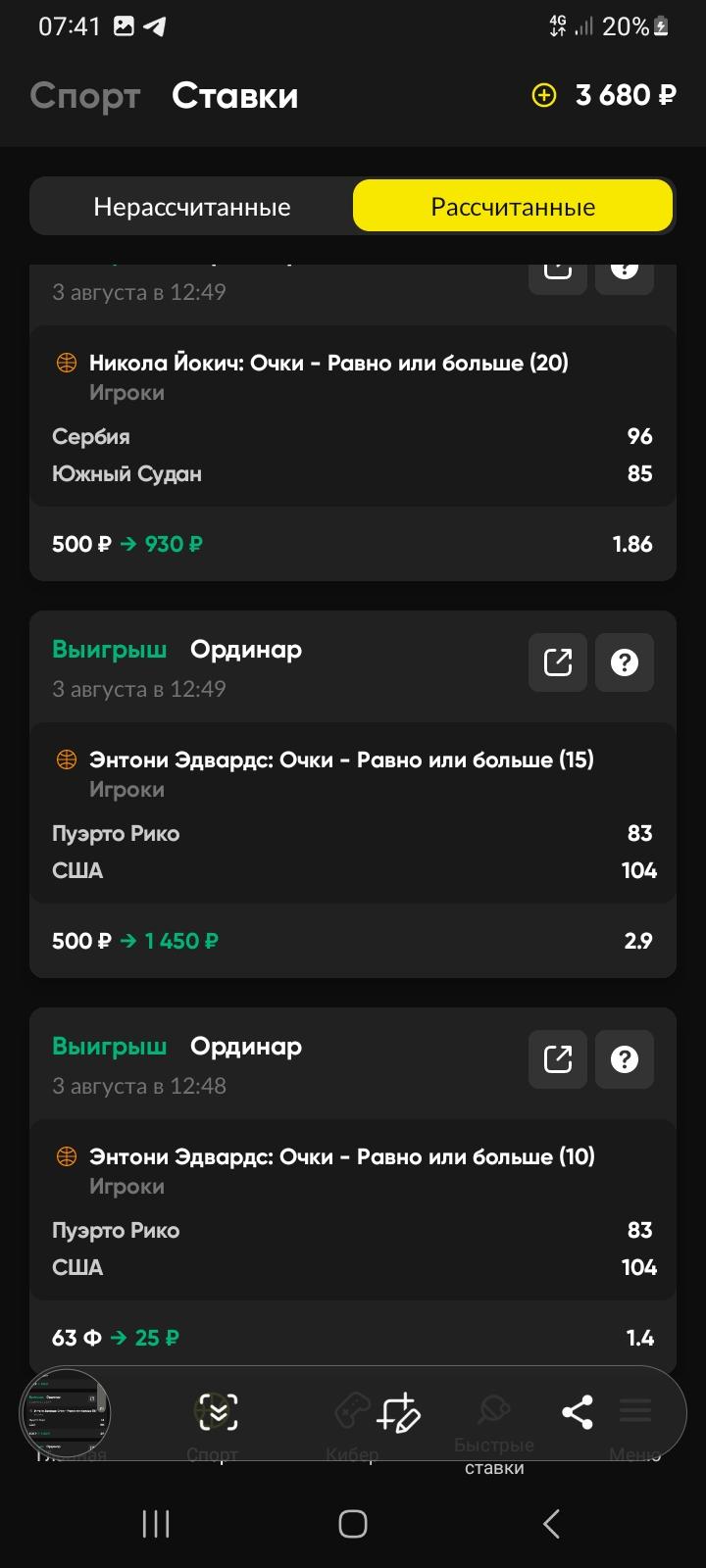
Task: Go back with the system back button
Action: pos(551,1524)
